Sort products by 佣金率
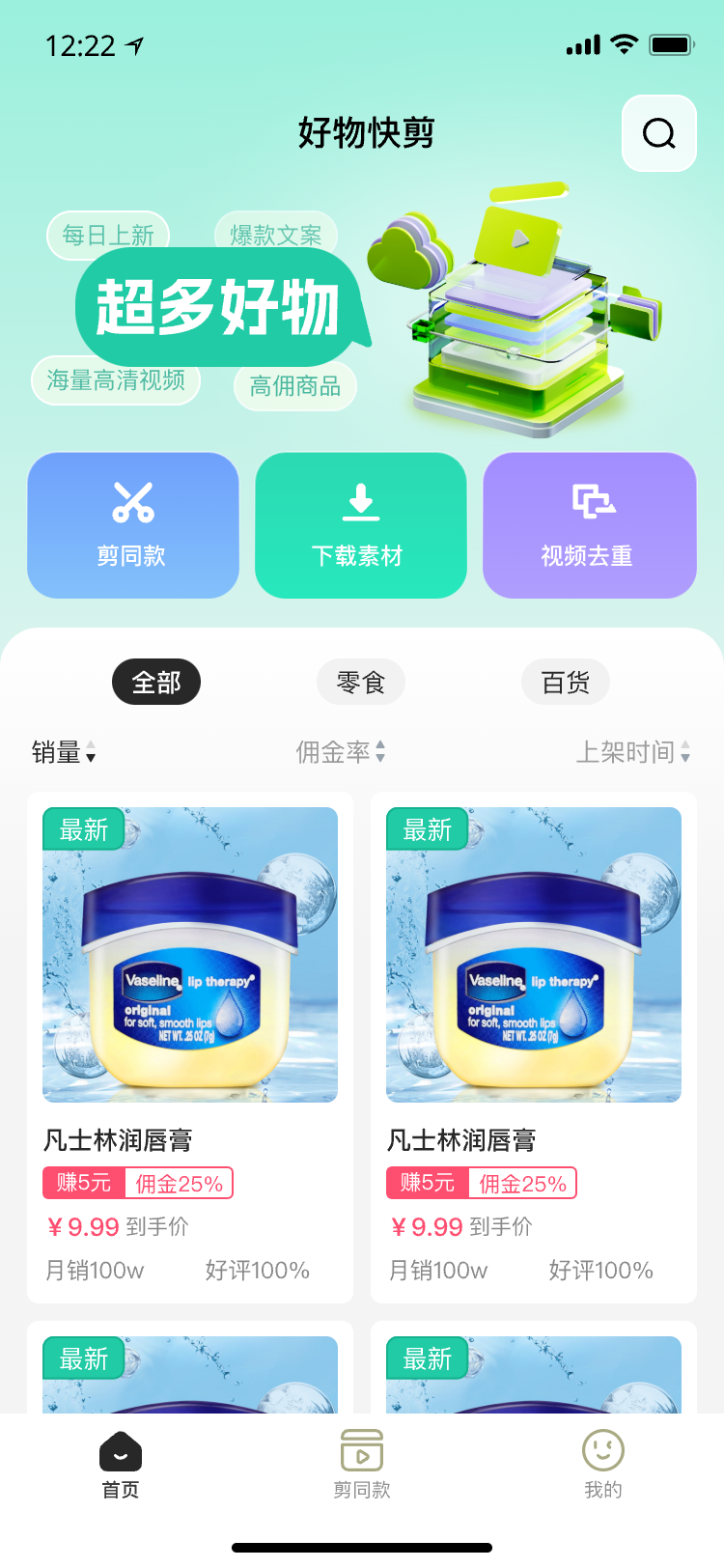724x1568 pixels. [341, 752]
